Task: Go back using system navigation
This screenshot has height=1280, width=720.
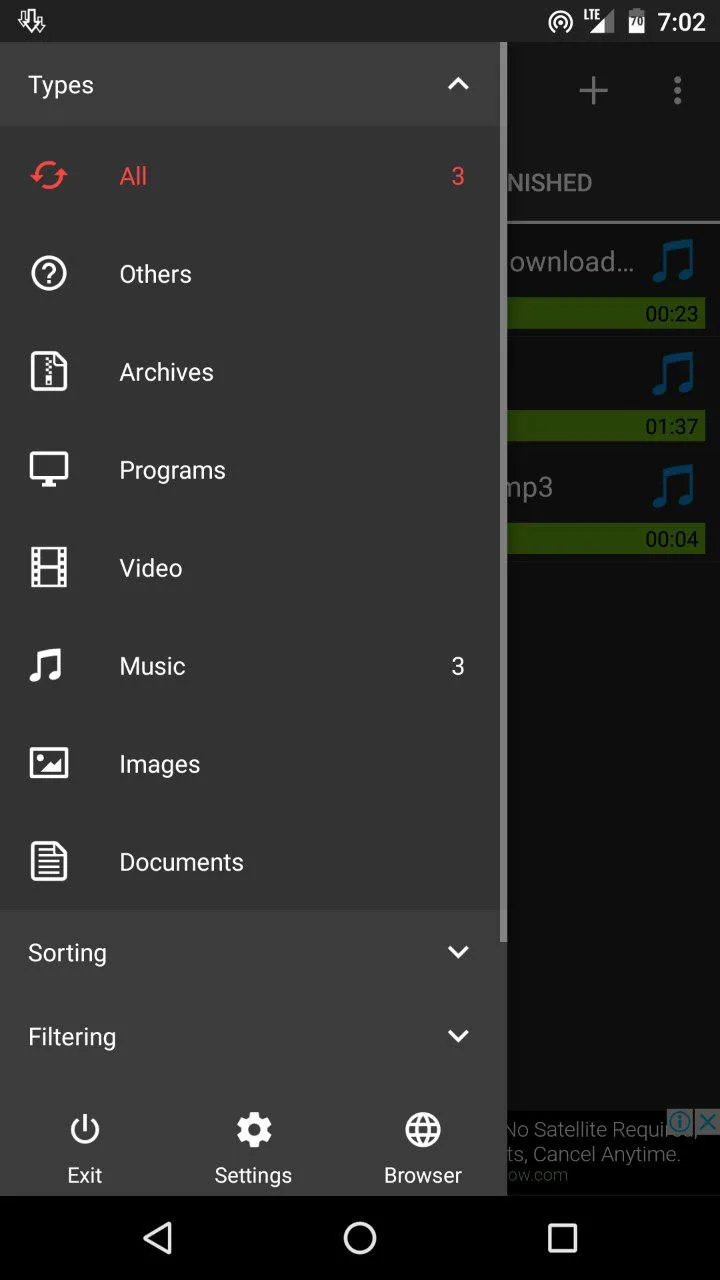Action: [x=158, y=1238]
